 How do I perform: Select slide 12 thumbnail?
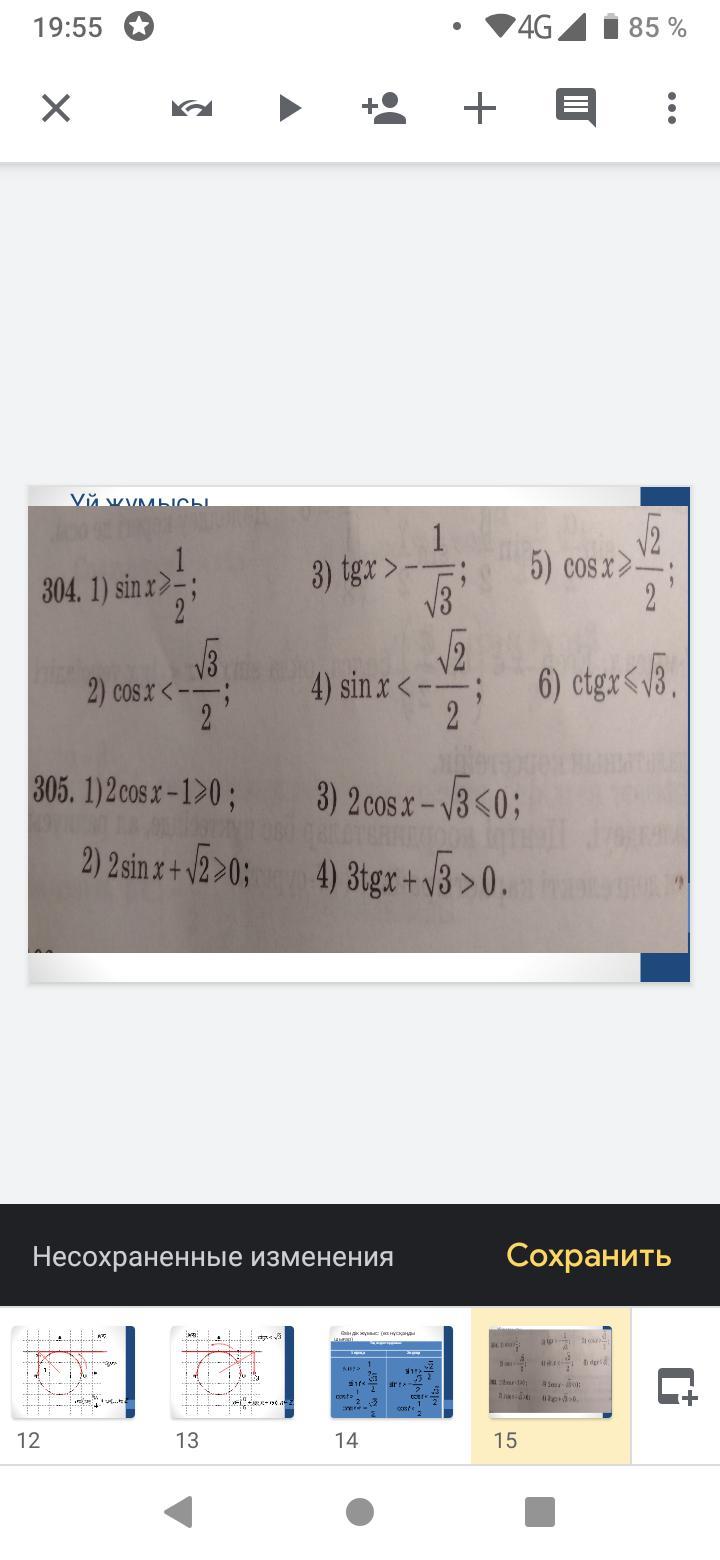pyautogui.click(x=73, y=1372)
